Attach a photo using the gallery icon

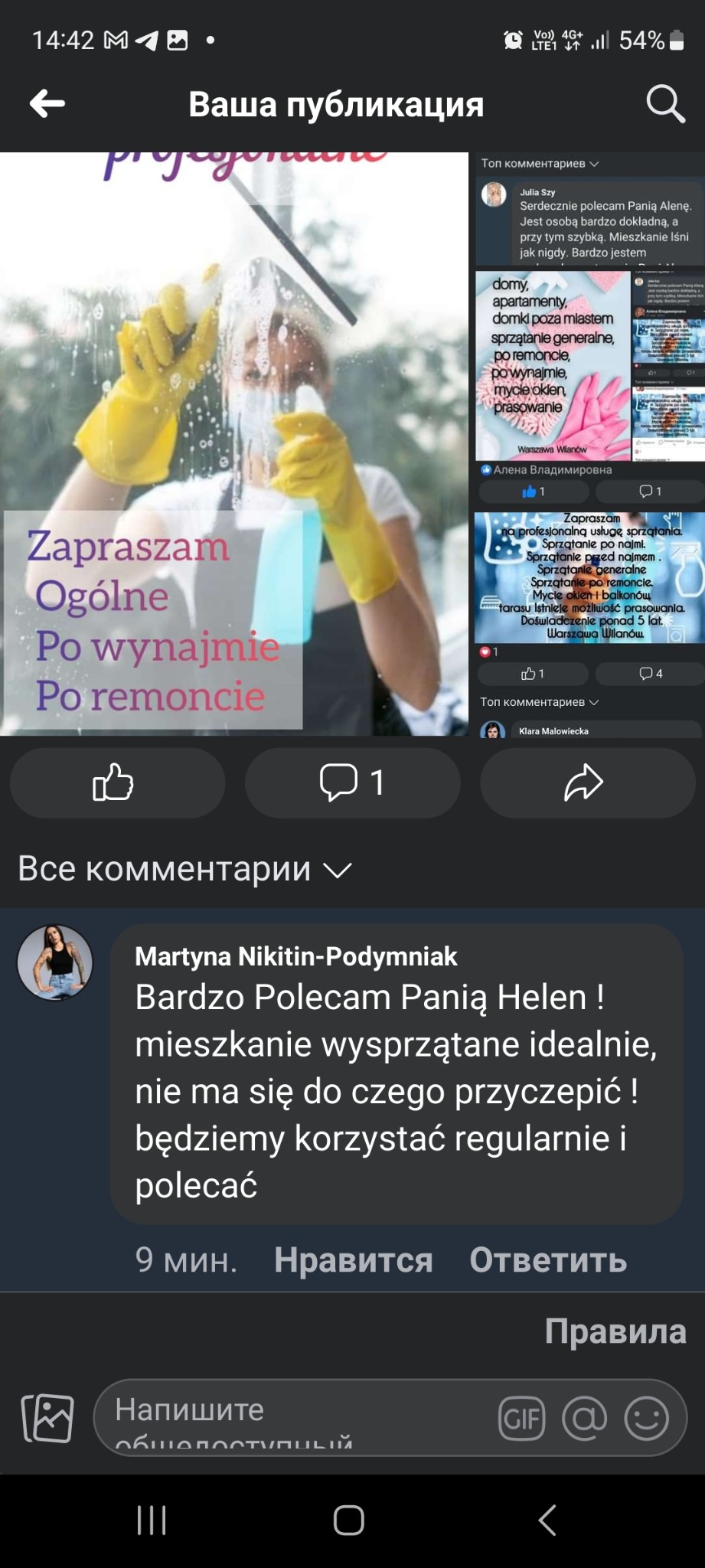point(47,1418)
